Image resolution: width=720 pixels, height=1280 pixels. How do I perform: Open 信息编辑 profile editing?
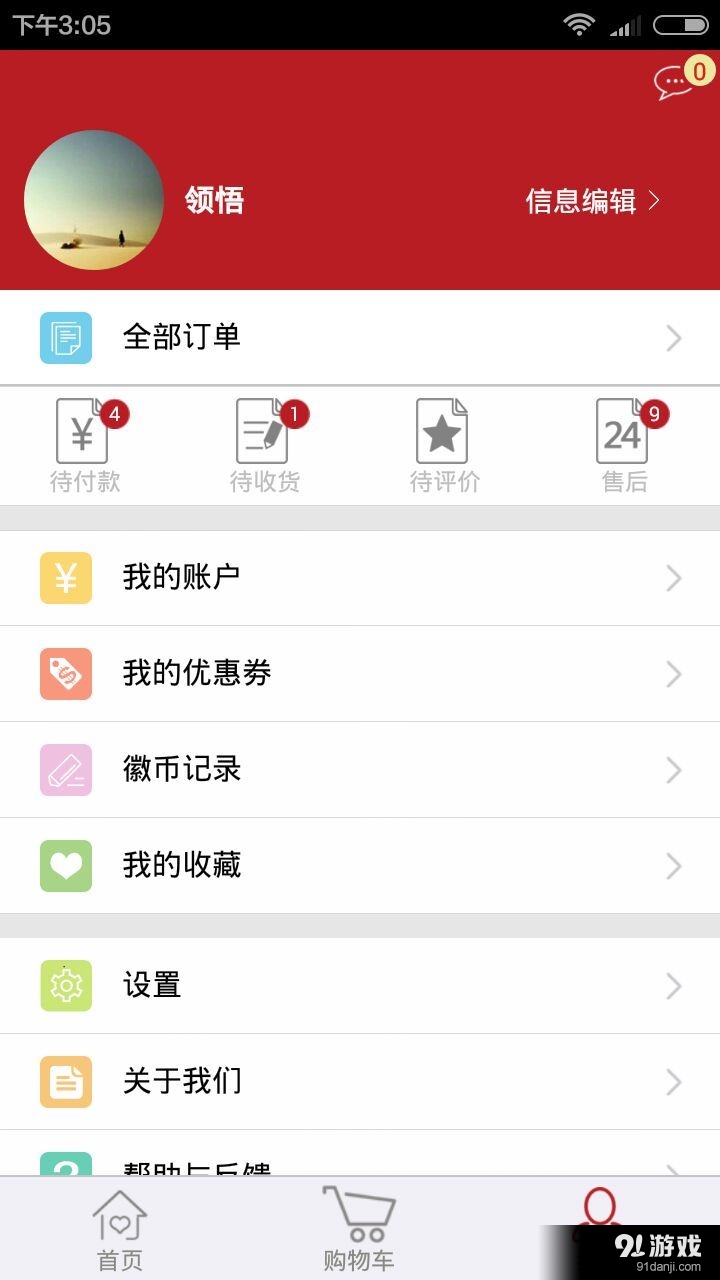tap(583, 200)
